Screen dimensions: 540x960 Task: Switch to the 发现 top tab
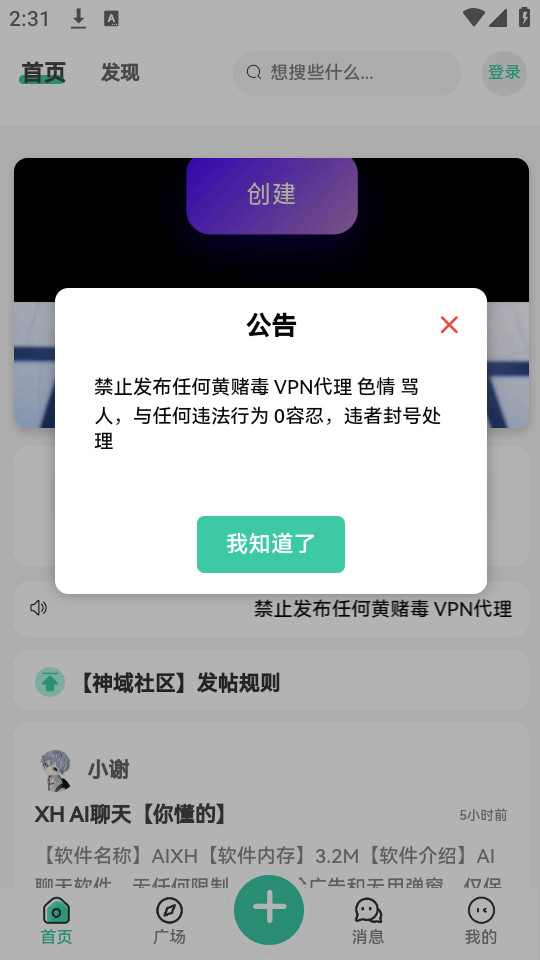[x=120, y=73]
